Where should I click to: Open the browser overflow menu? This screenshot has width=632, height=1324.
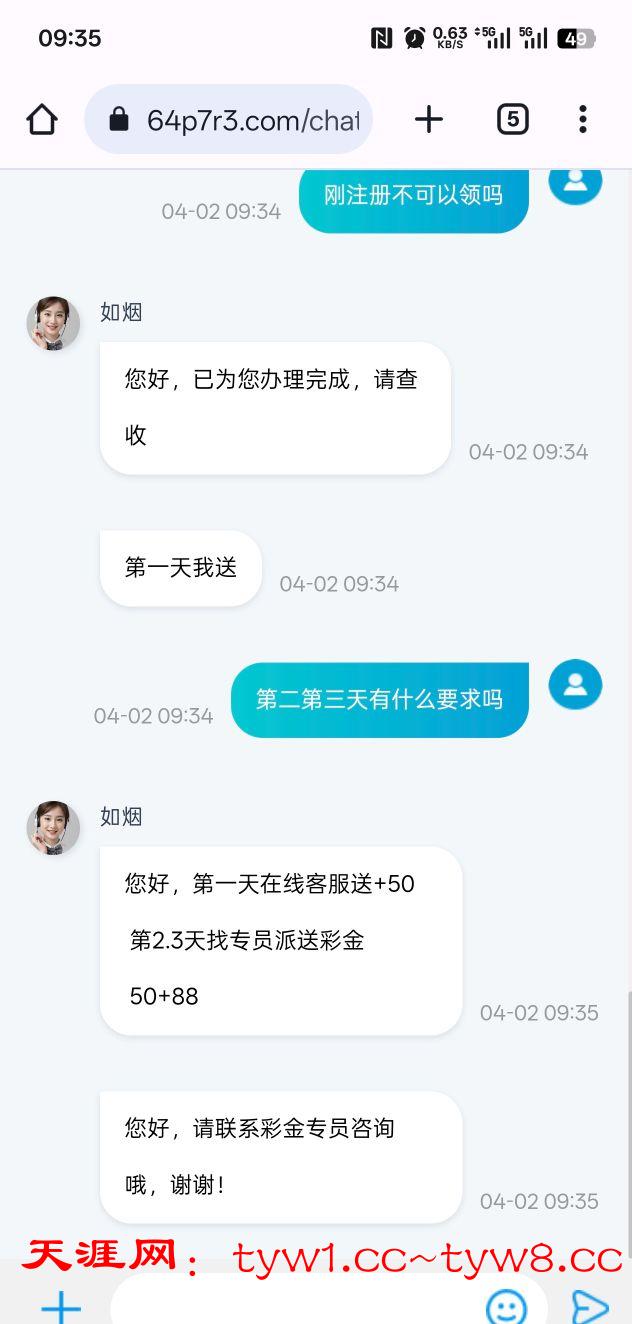(x=582, y=120)
